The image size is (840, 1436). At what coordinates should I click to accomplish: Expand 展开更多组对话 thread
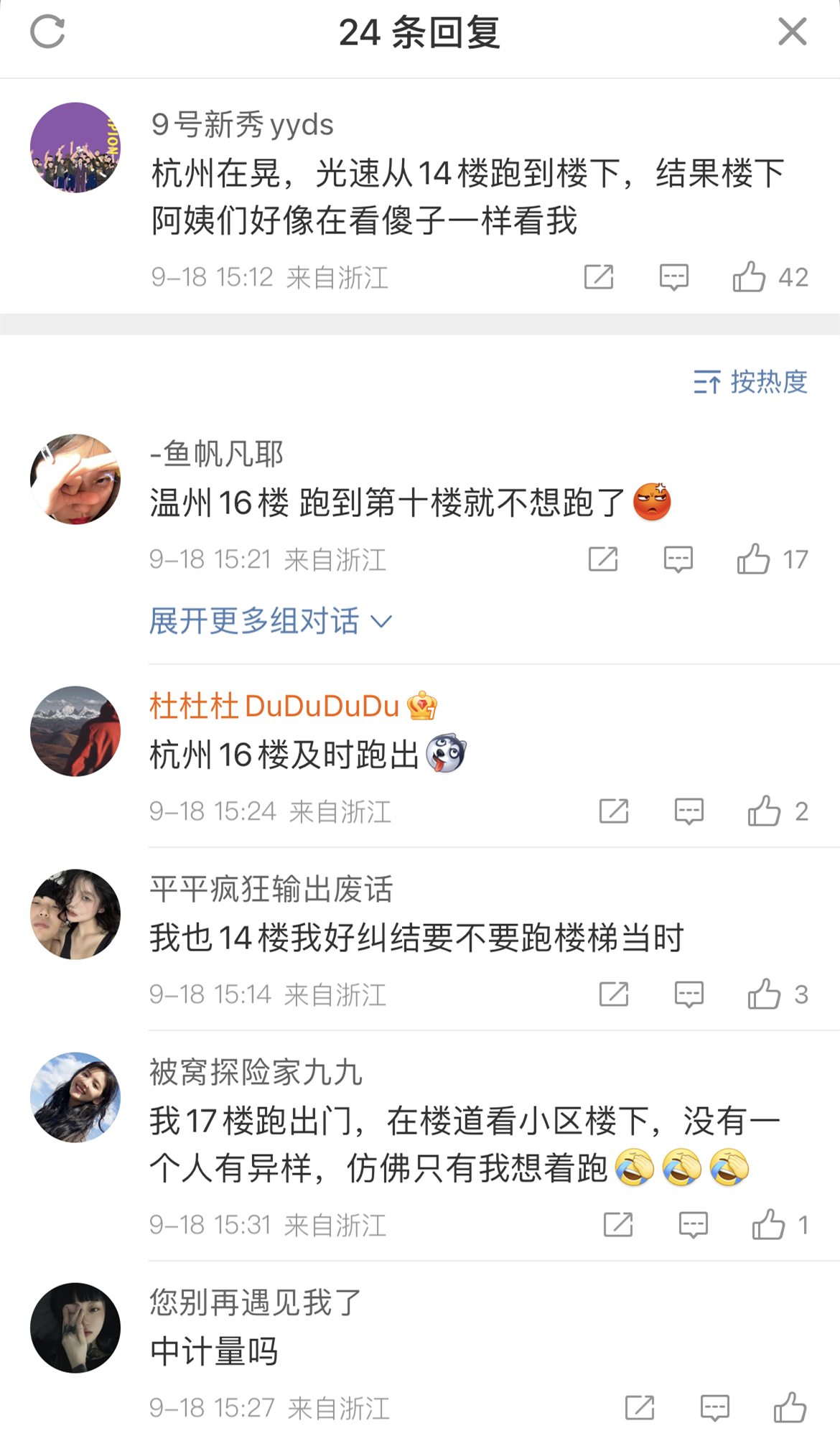coord(270,621)
